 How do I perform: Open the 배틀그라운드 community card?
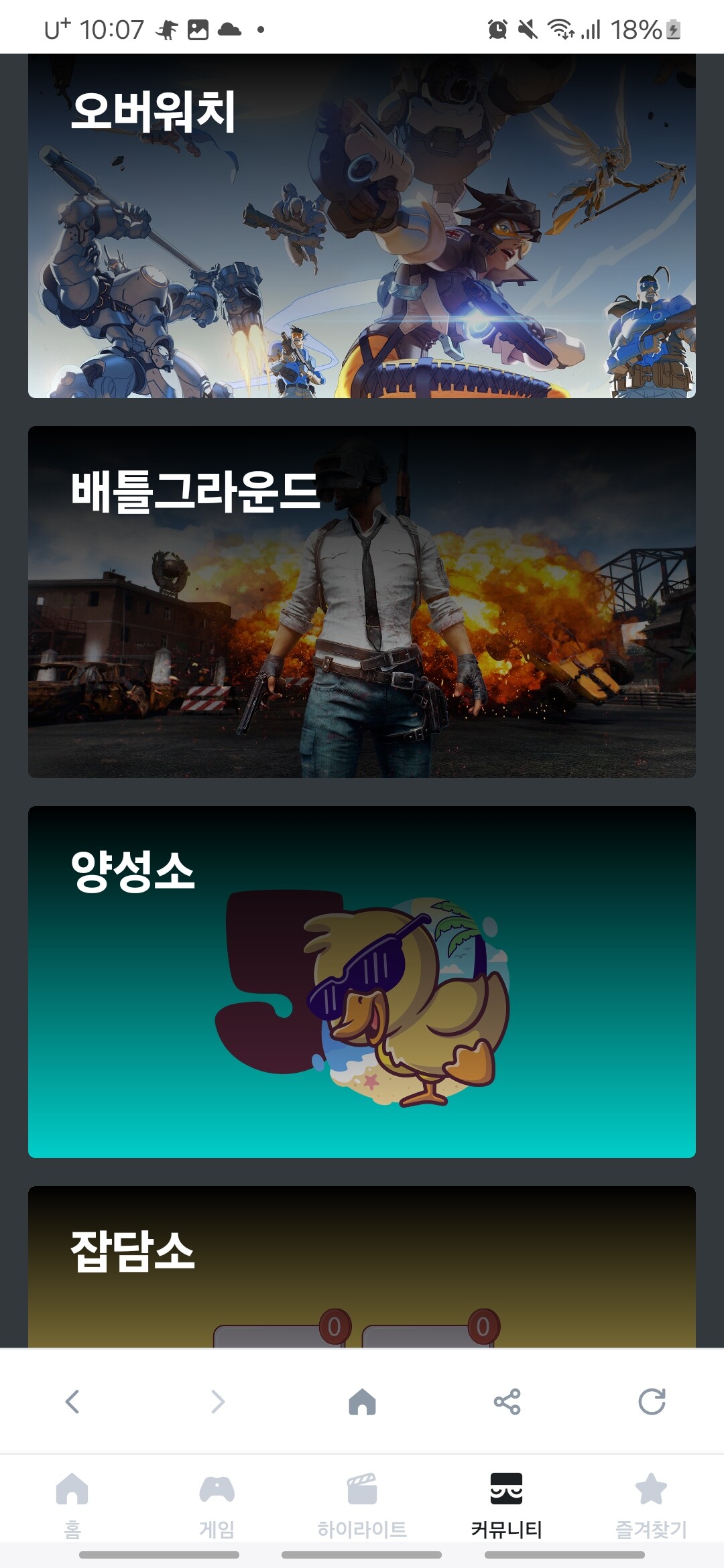362,602
